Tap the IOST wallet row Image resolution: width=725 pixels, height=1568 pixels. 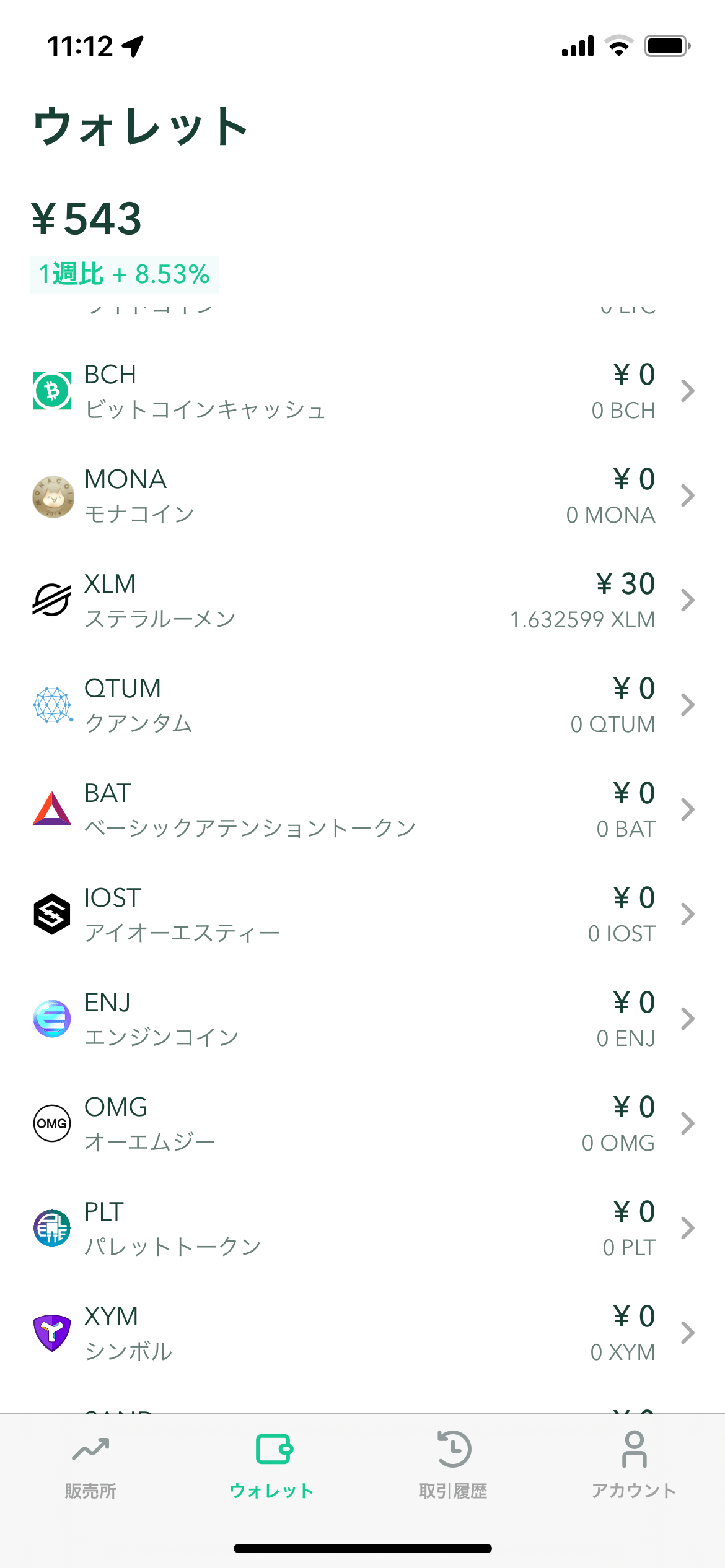(362, 915)
